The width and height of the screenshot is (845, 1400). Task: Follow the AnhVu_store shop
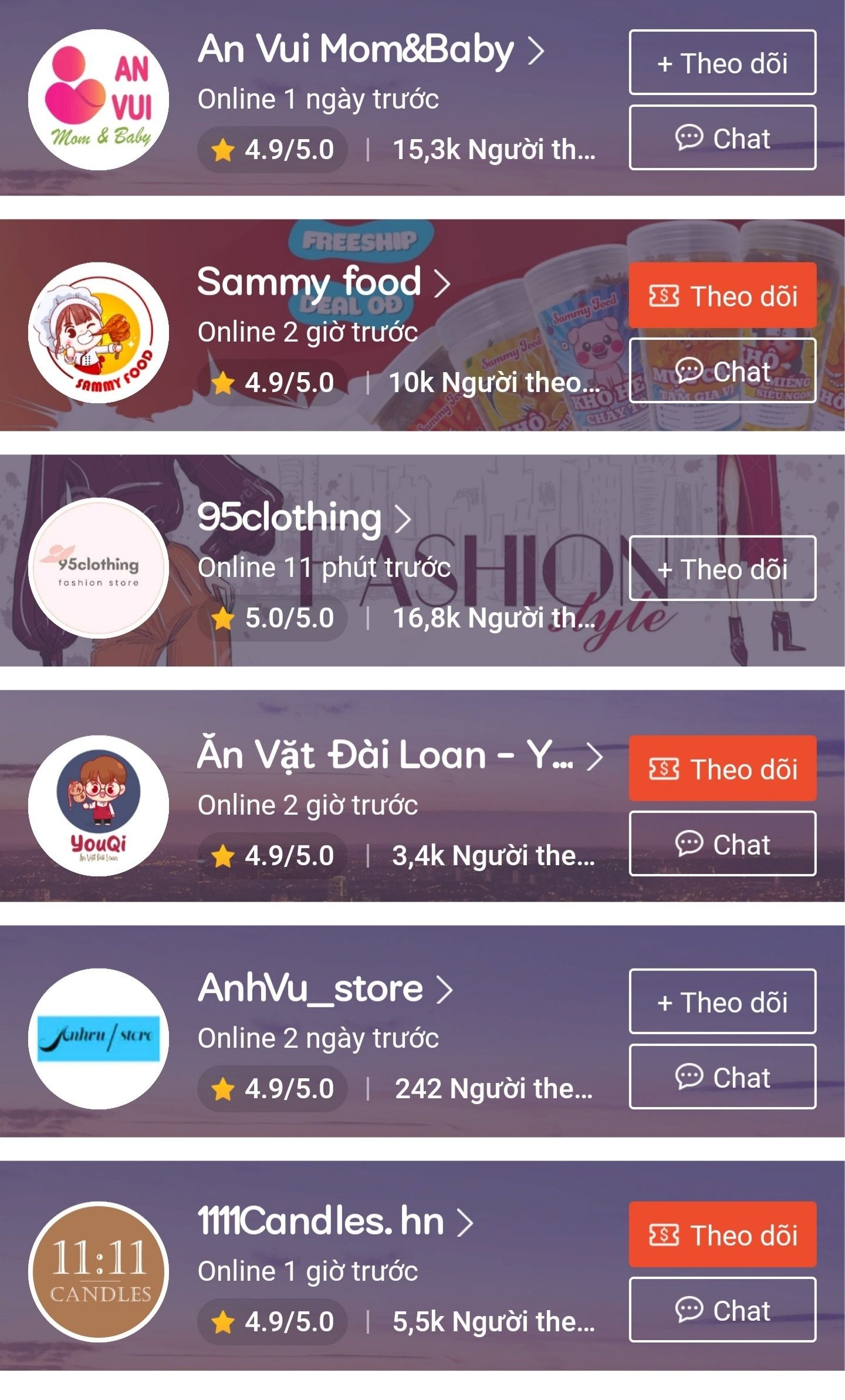(x=722, y=1002)
